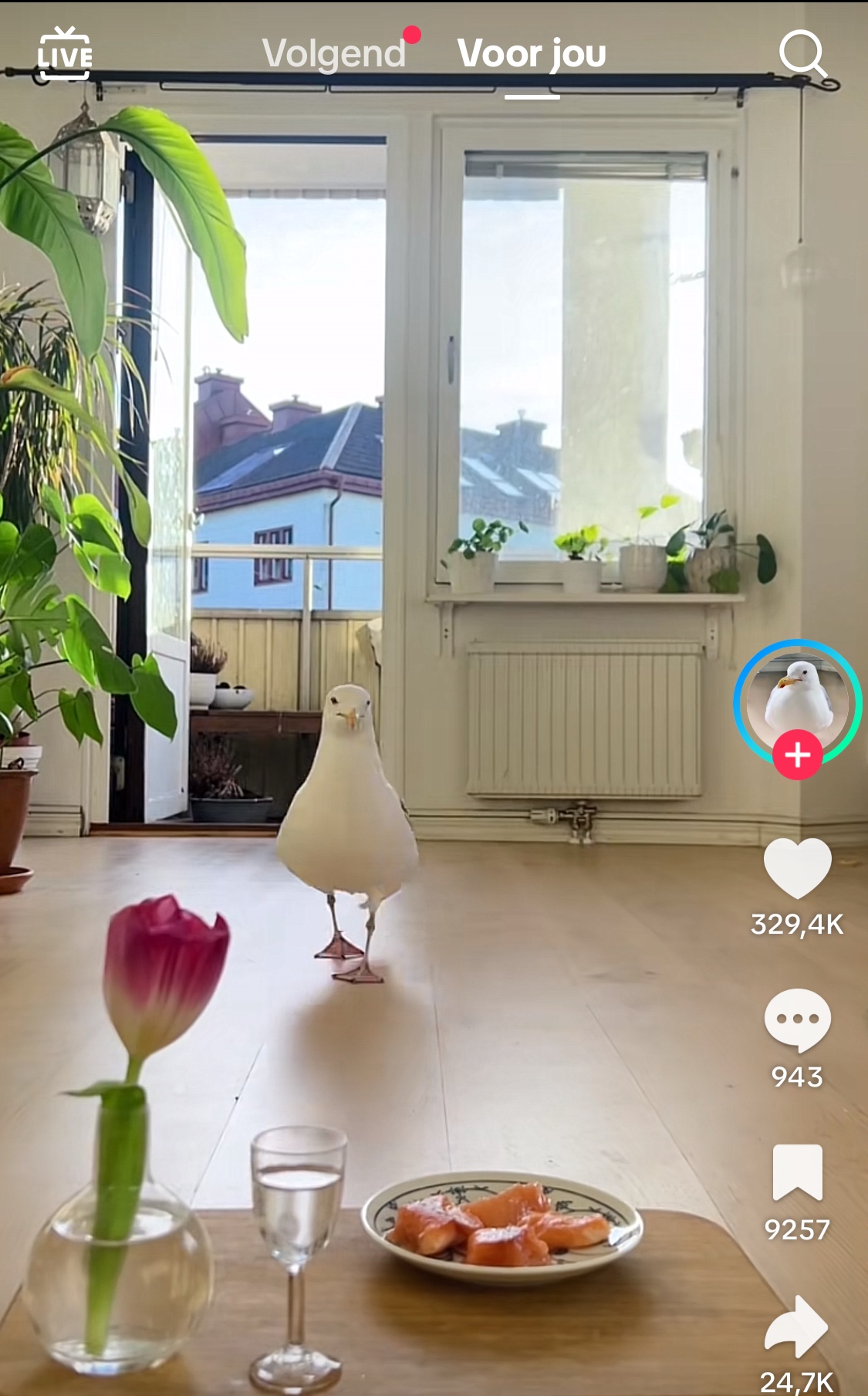Switch to the Voor jou tab
The height and width of the screenshot is (1396, 868).
[532, 53]
